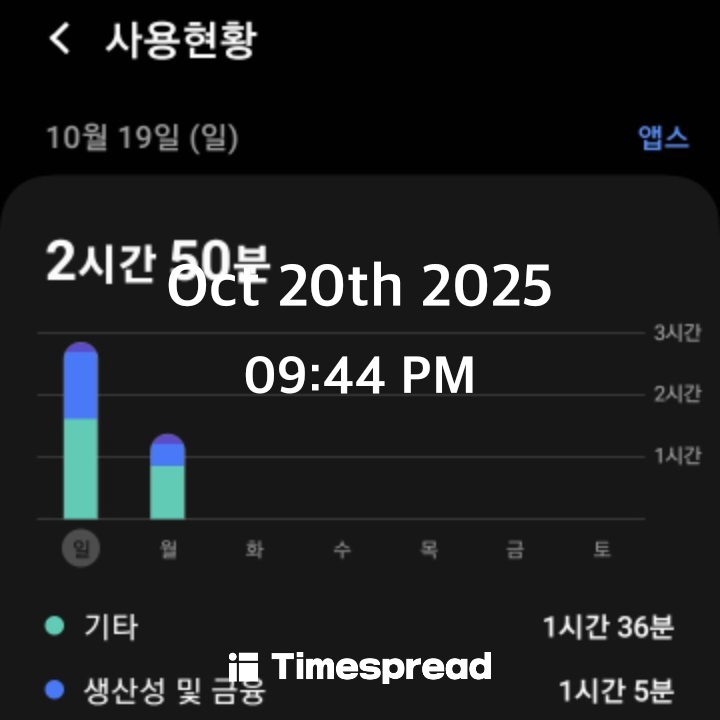Open the 앱스 link

coord(663,138)
